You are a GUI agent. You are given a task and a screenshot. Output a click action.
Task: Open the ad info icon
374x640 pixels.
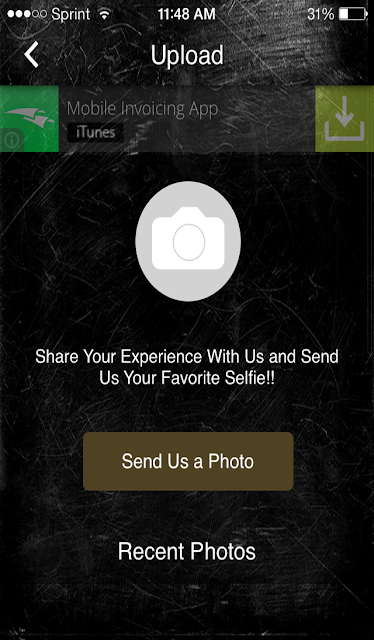[11, 140]
